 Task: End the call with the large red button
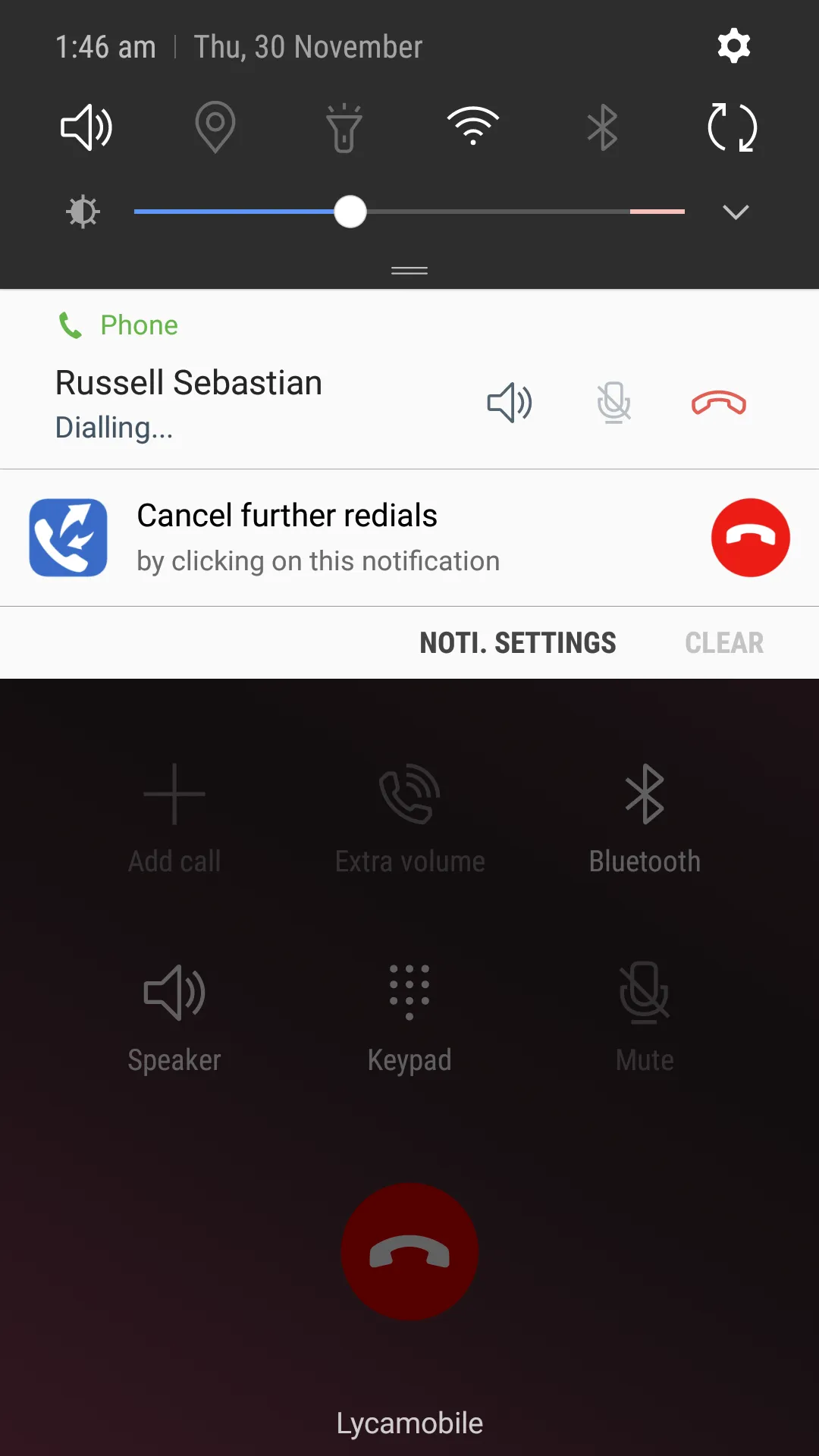click(x=409, y=1252)
